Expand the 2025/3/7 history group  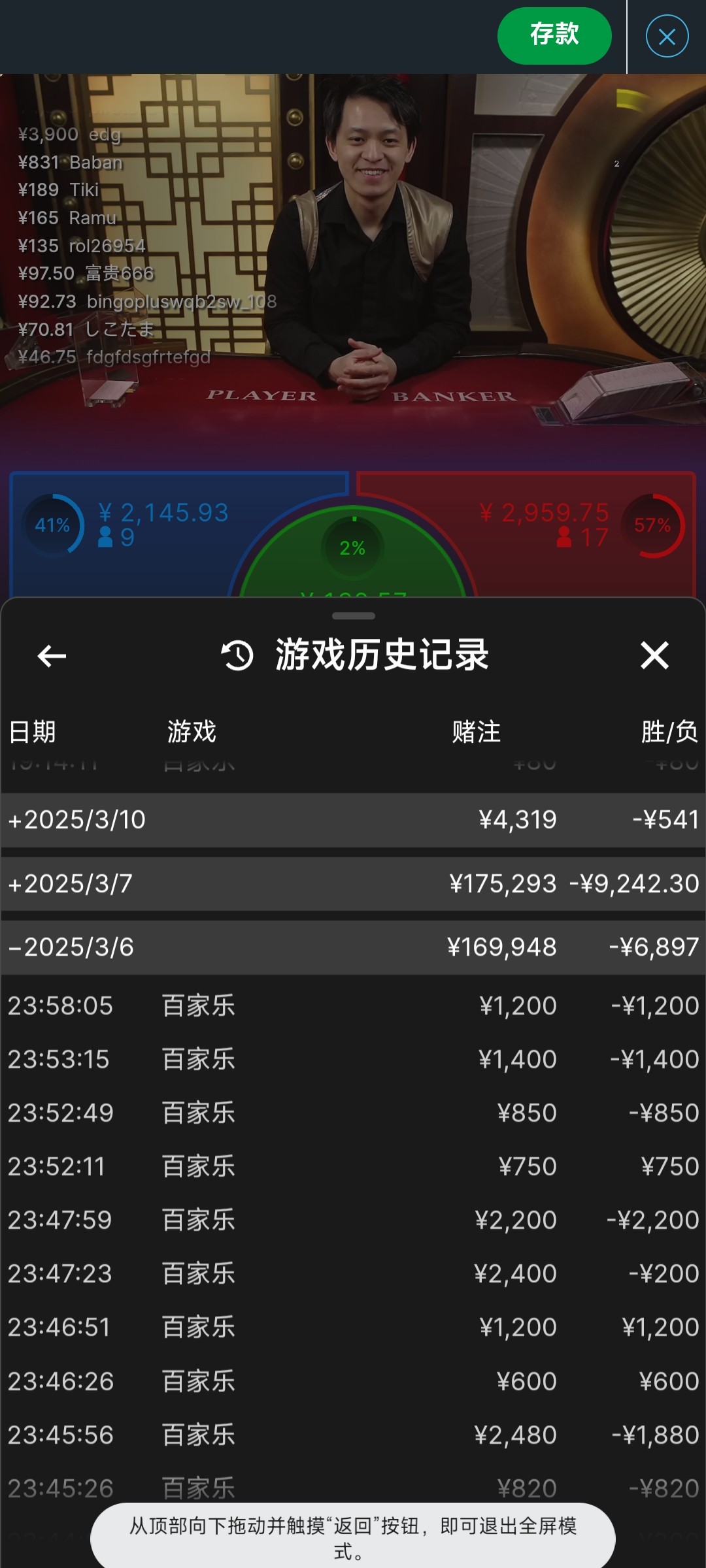(x=353, y=883)
